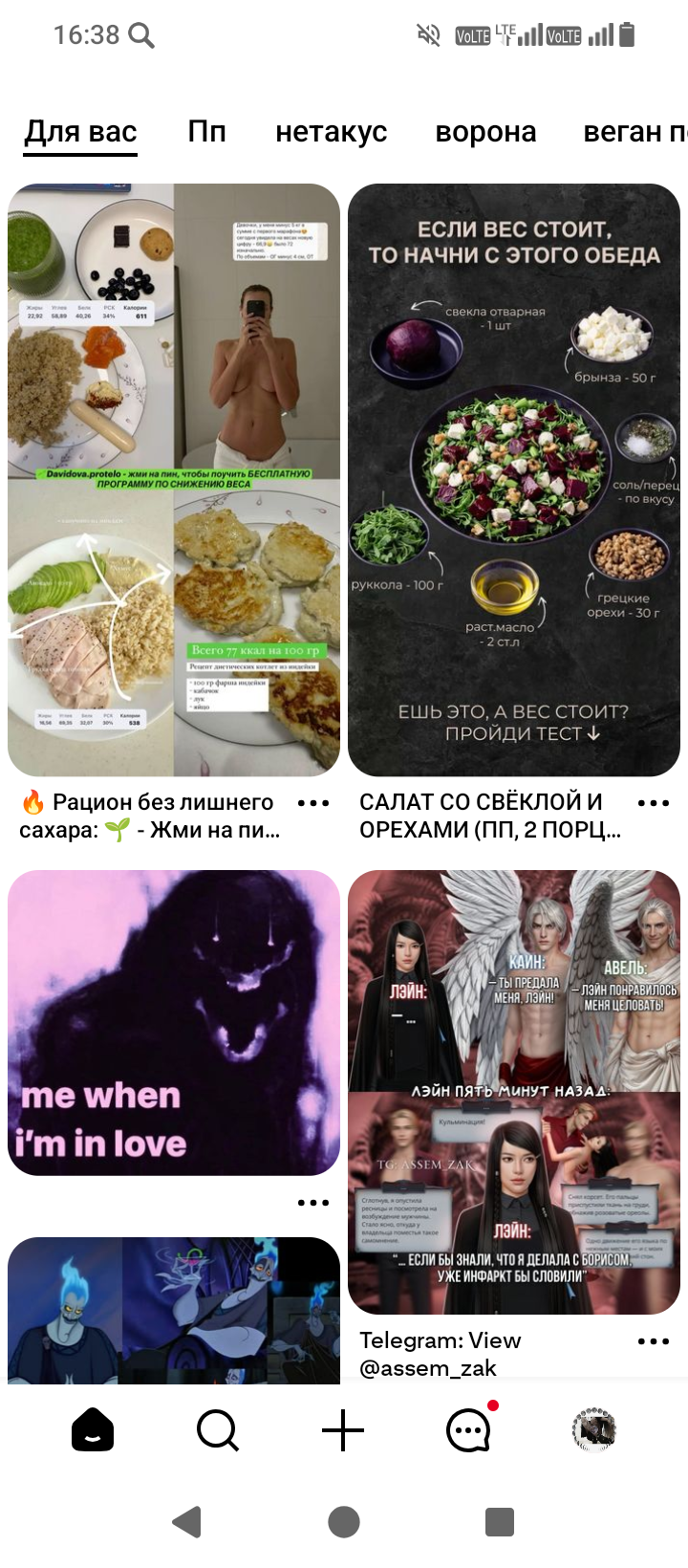Open your profile from the avatar

[x=593, y=1430]
